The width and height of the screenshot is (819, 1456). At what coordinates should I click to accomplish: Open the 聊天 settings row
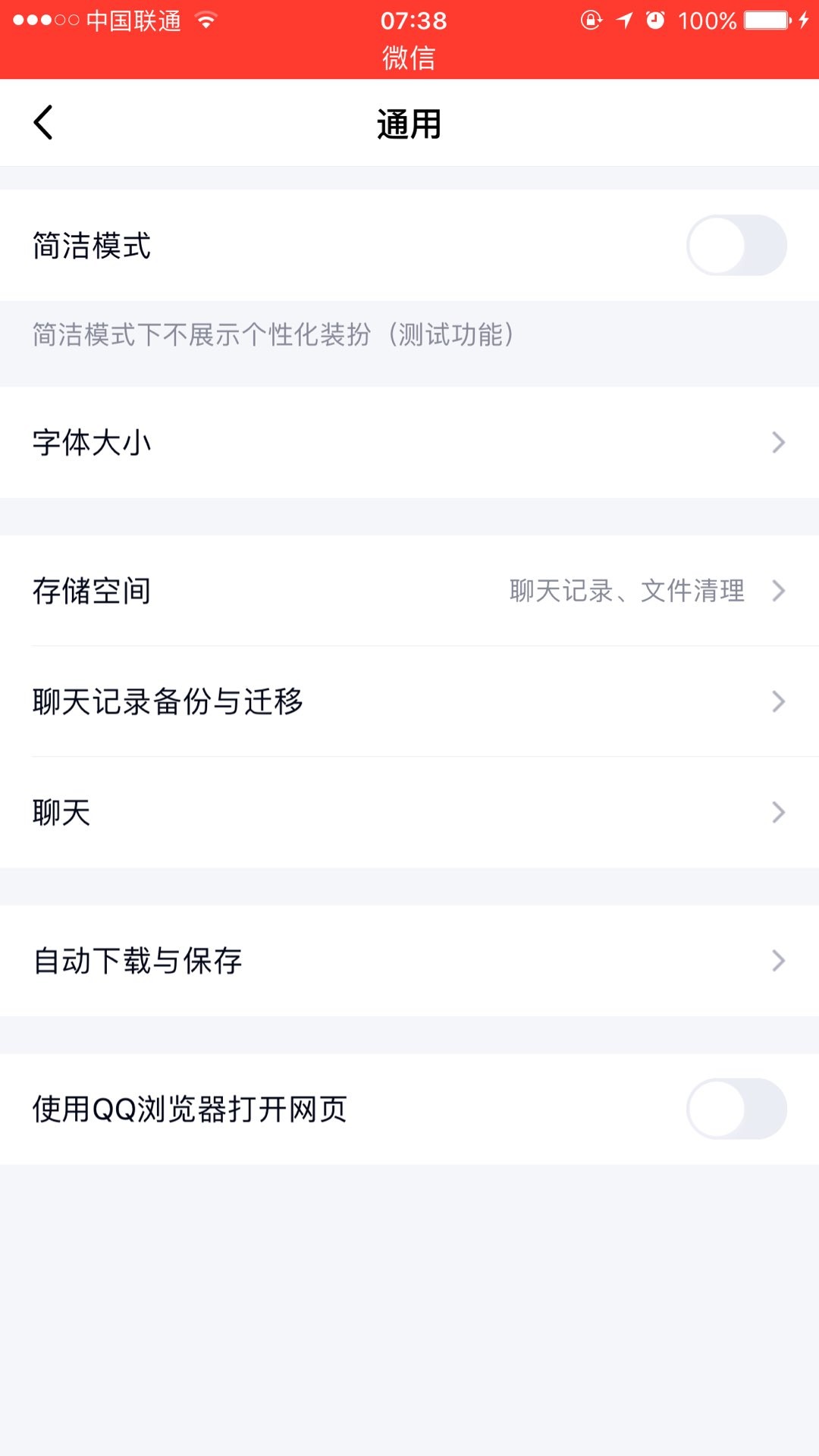(x=409, y=812)
